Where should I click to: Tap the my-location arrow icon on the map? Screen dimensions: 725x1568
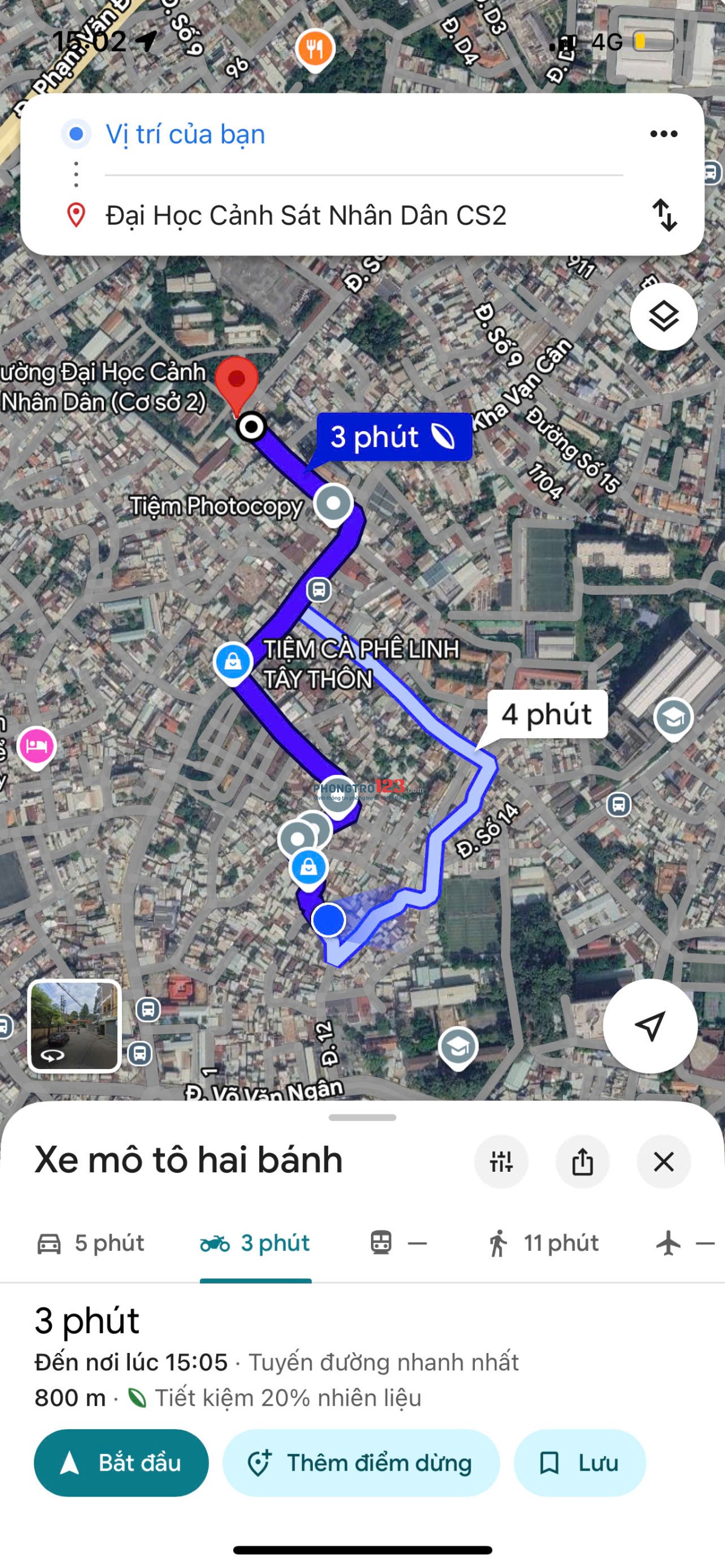pos(651,1025)
